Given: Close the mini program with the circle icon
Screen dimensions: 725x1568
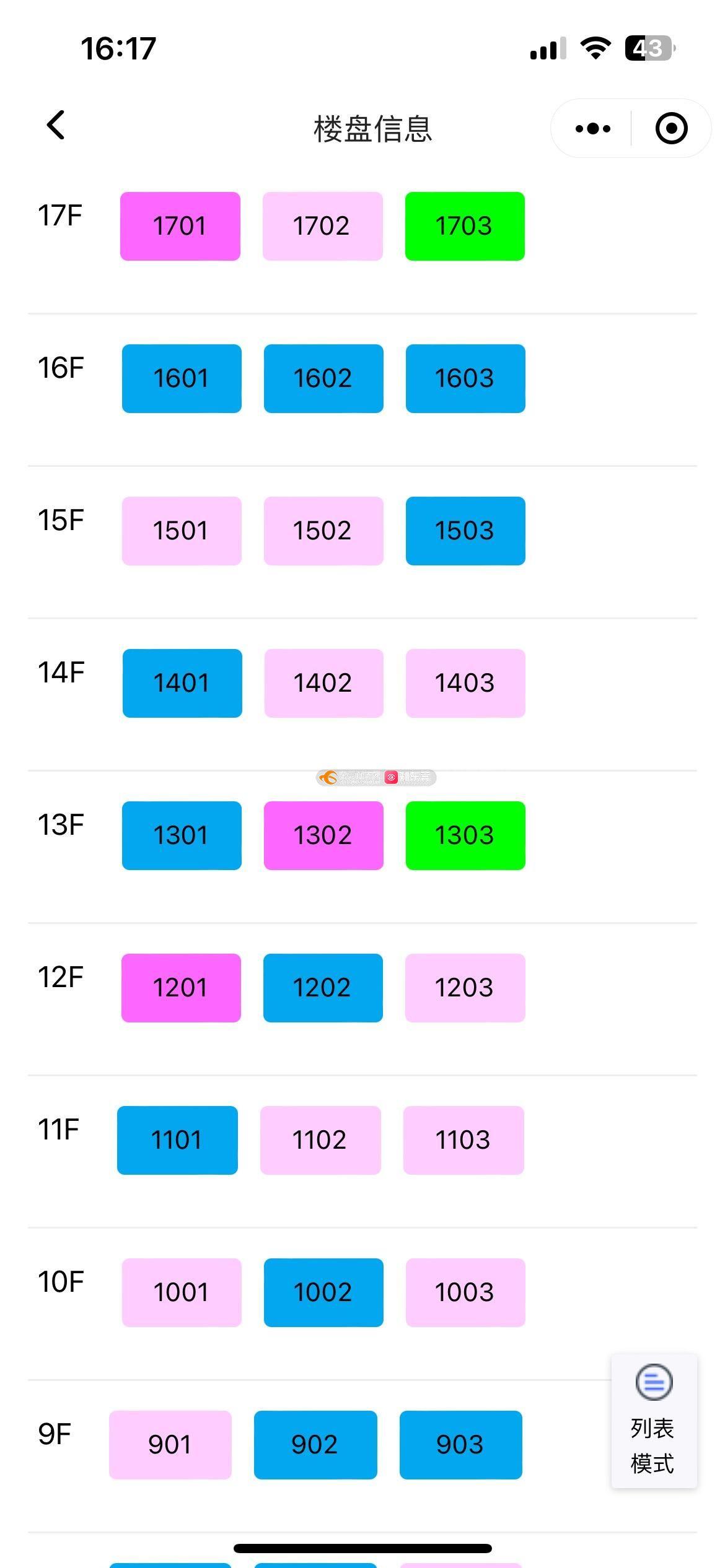Looking at the screenshot, I should coord(671,129).
